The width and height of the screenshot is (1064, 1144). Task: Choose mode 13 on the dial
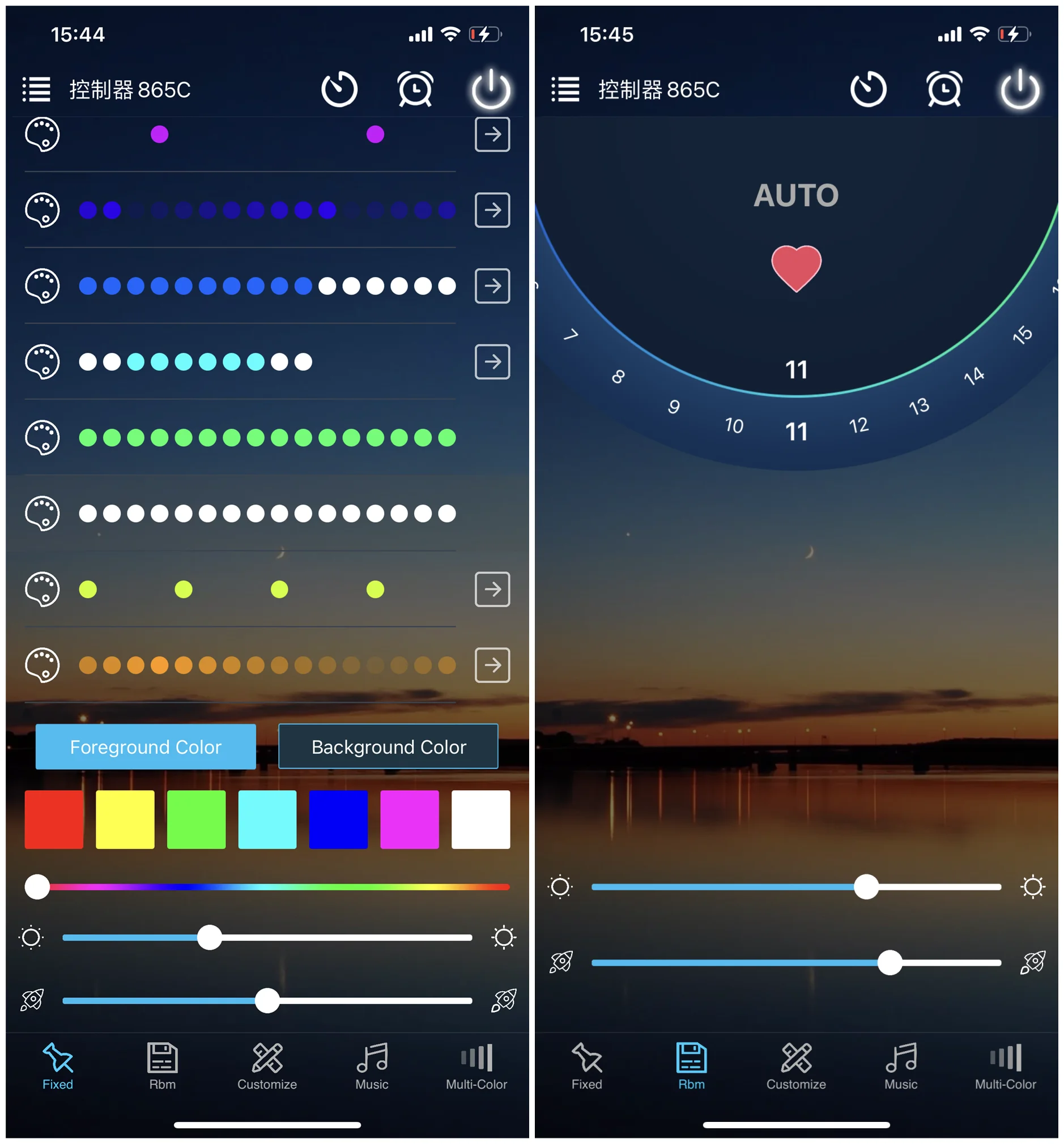click(x=919, y=406)
